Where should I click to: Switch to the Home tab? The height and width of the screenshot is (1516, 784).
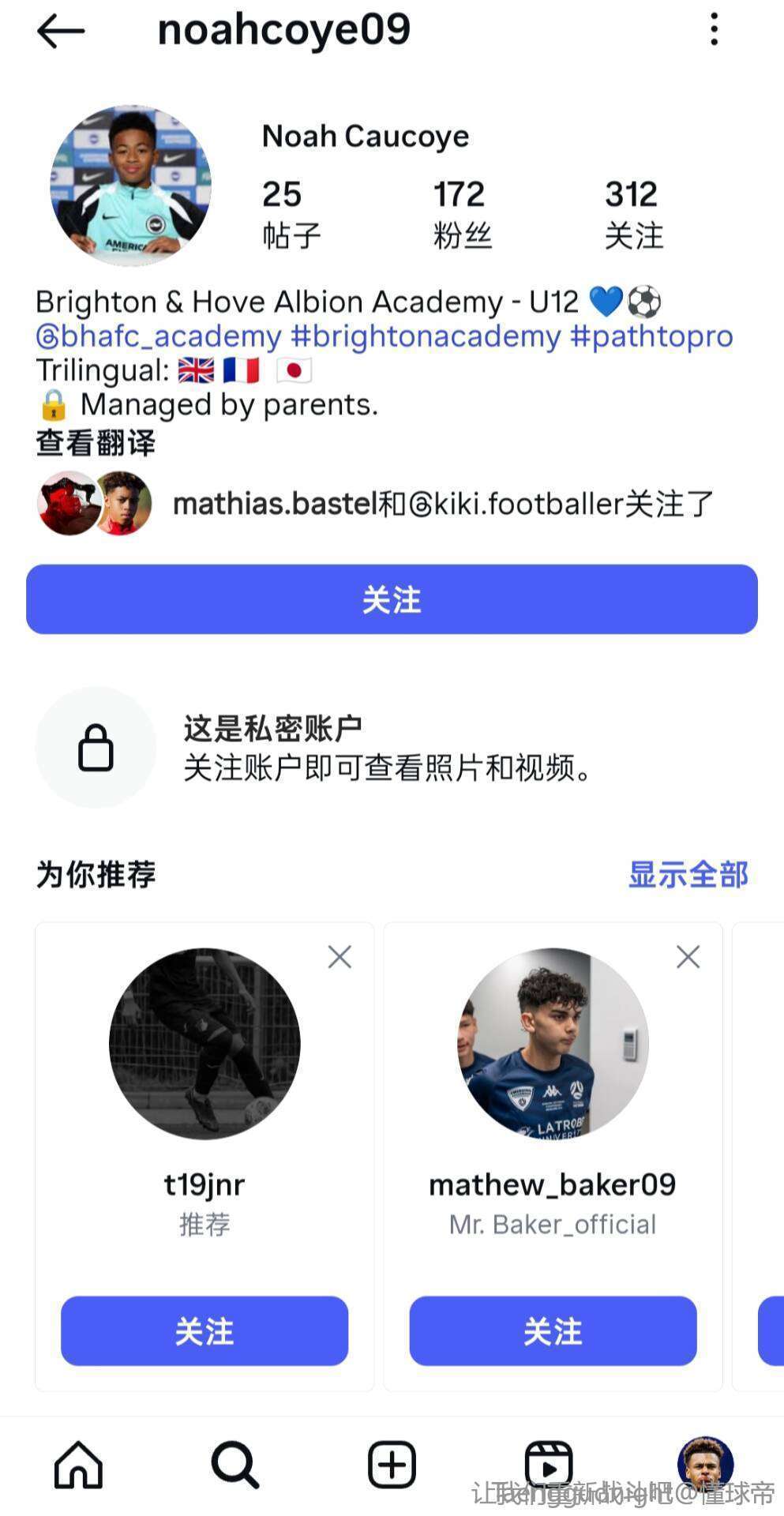tap(78, 1465)
